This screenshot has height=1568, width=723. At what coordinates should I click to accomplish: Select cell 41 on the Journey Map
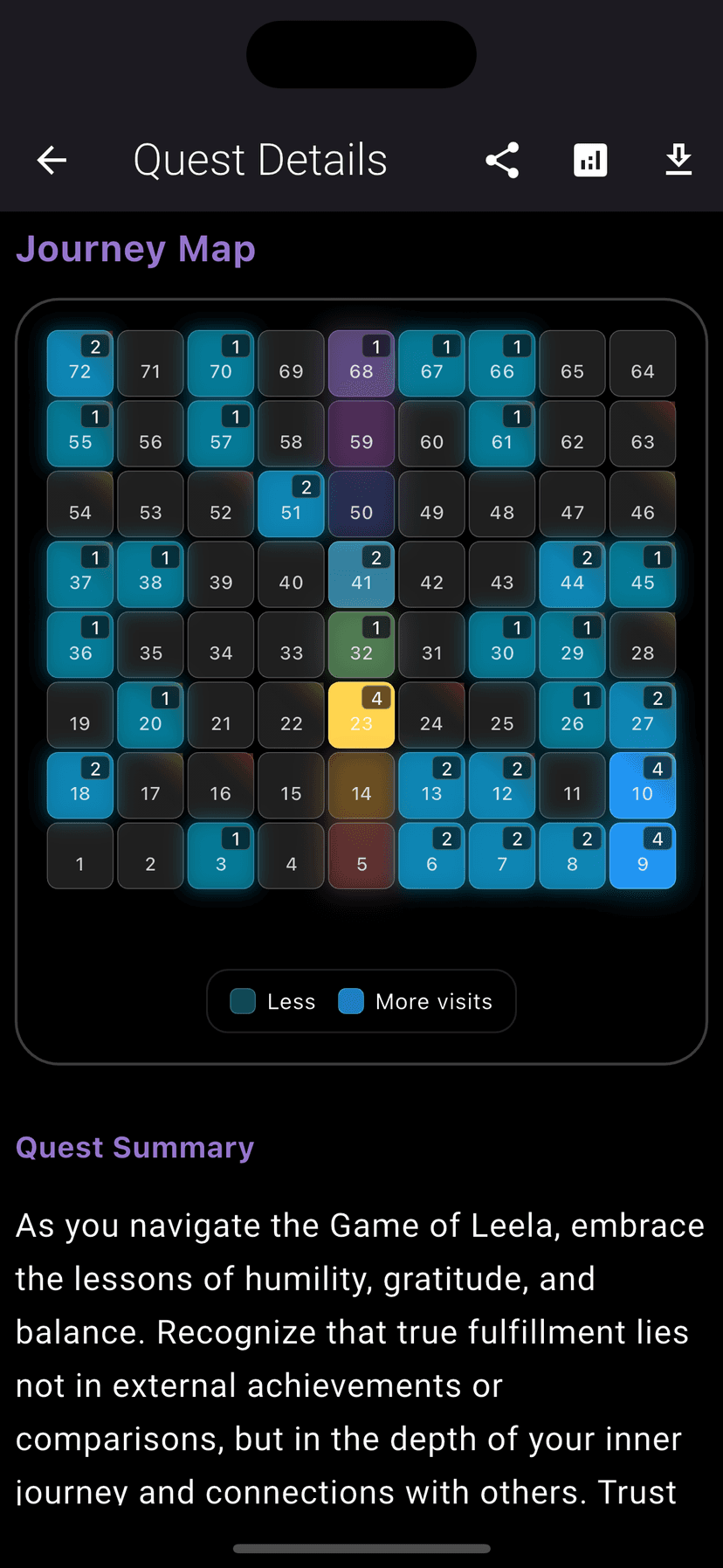coord(361,575)
